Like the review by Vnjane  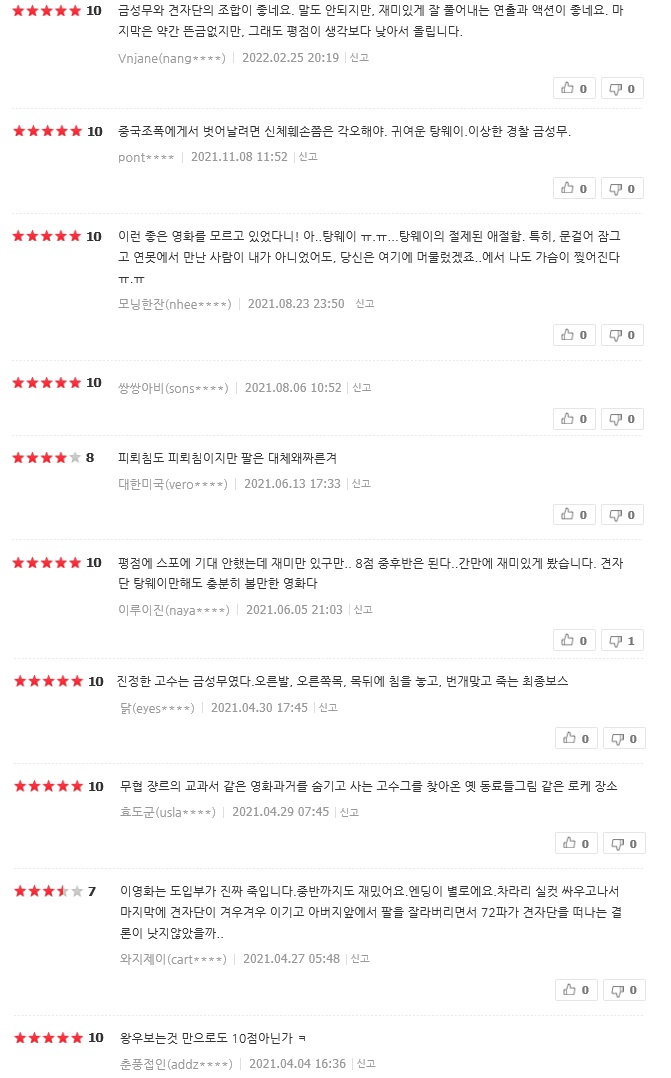point(575,88)
